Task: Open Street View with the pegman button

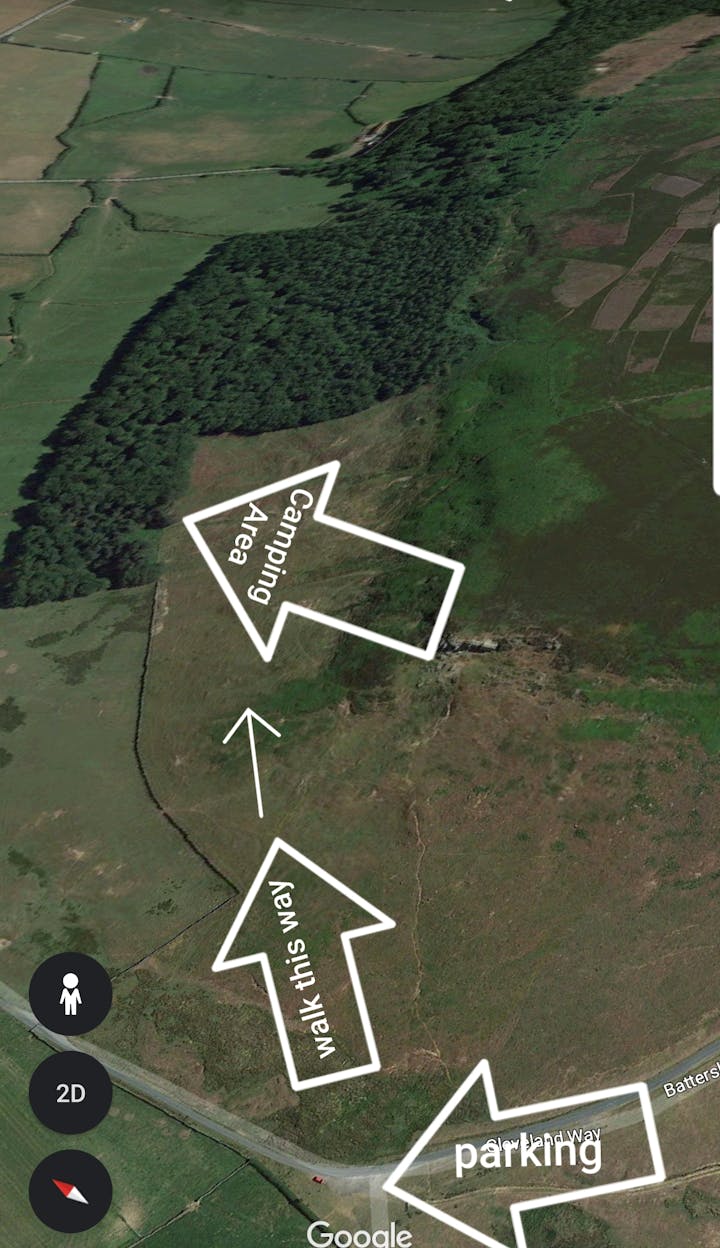Action: pyautogui.click(x=70, y=994)
